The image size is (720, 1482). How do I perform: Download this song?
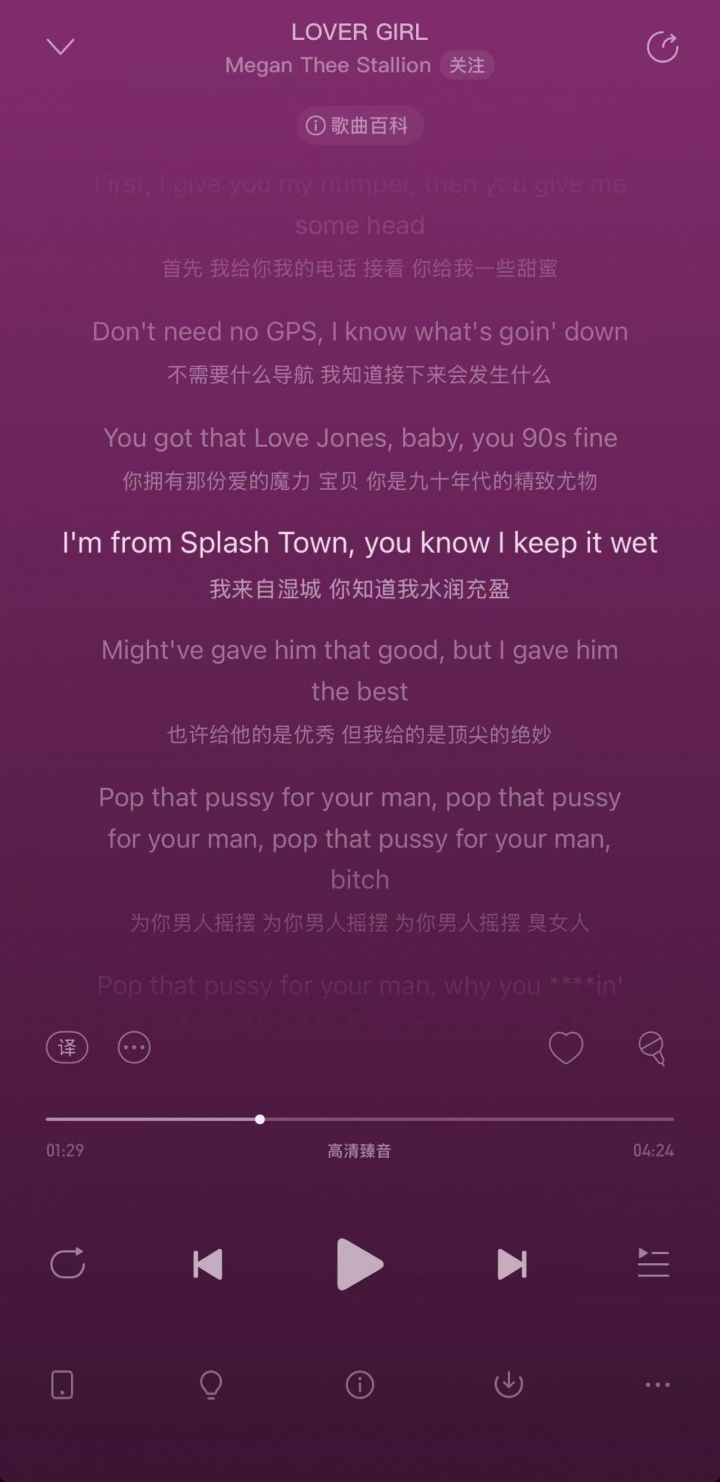[508, 1385]
